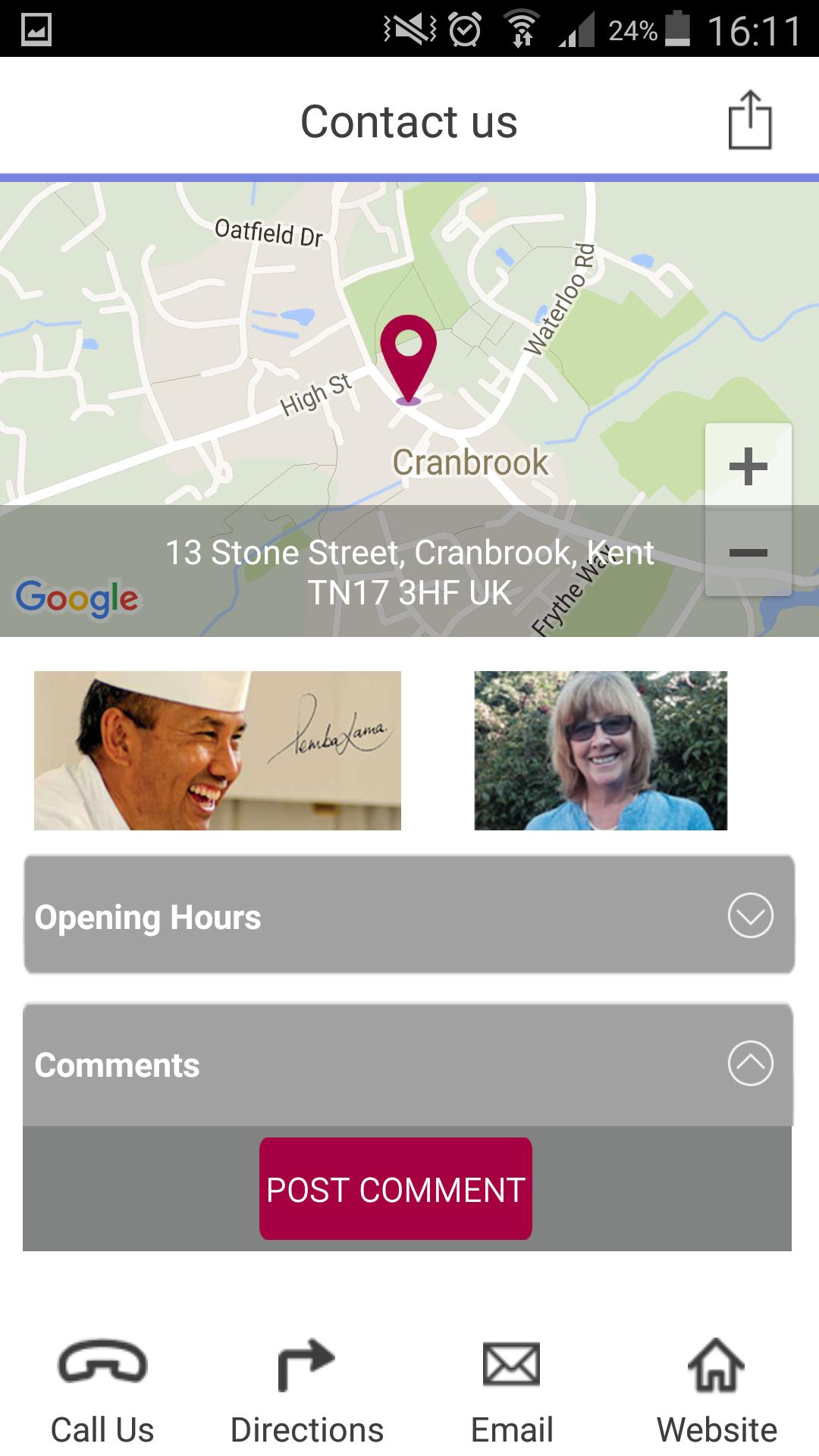
Task: Zoom out on the map
Action: [748, 553]
